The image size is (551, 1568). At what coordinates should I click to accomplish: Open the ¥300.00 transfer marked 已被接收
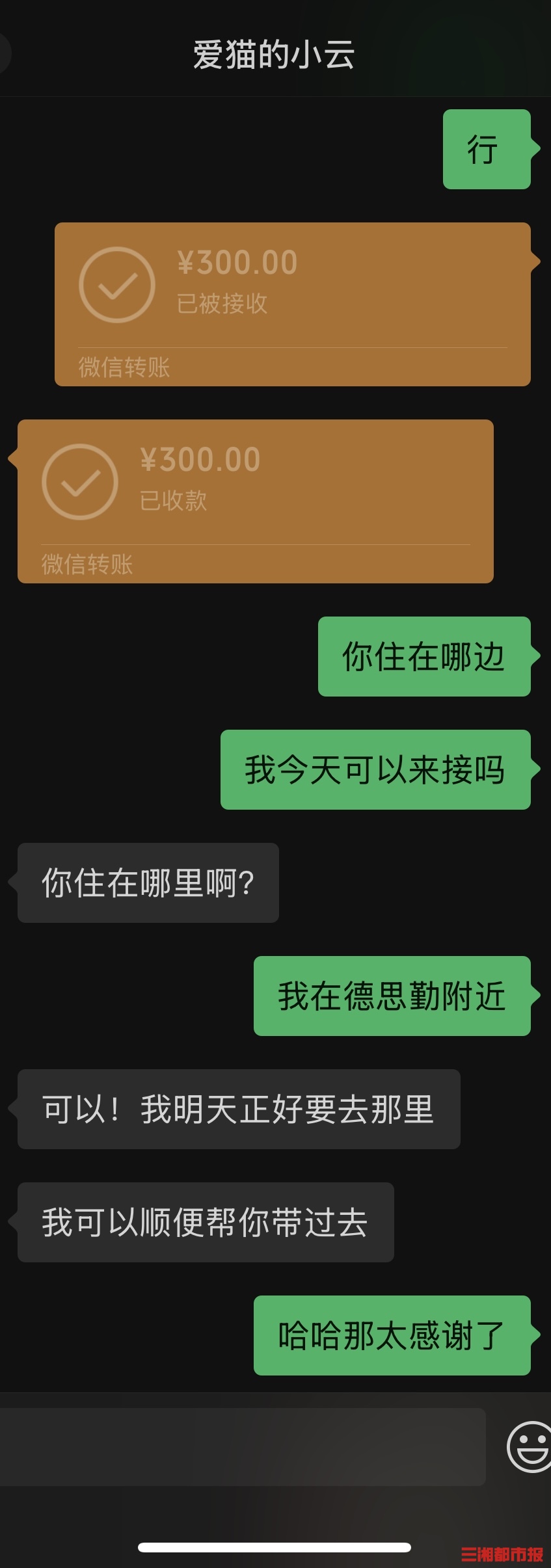pyautogui.click(x=293, y=304)
